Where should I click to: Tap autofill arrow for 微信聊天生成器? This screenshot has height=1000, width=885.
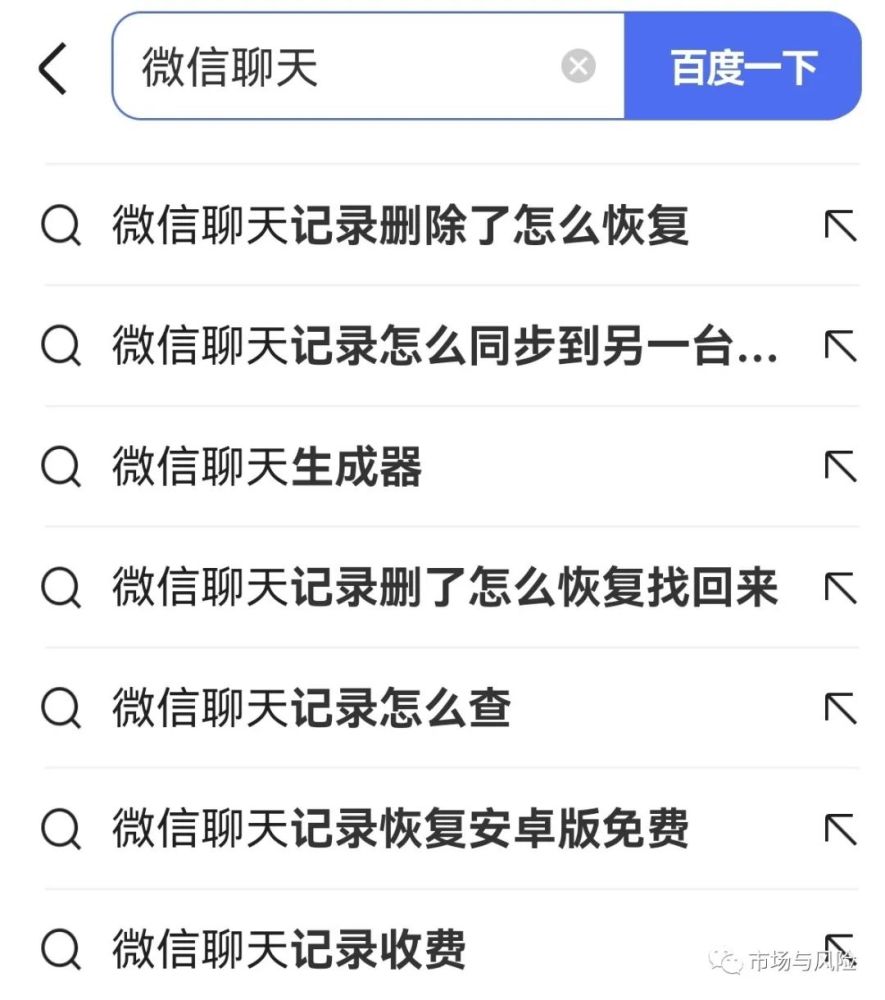840,468
